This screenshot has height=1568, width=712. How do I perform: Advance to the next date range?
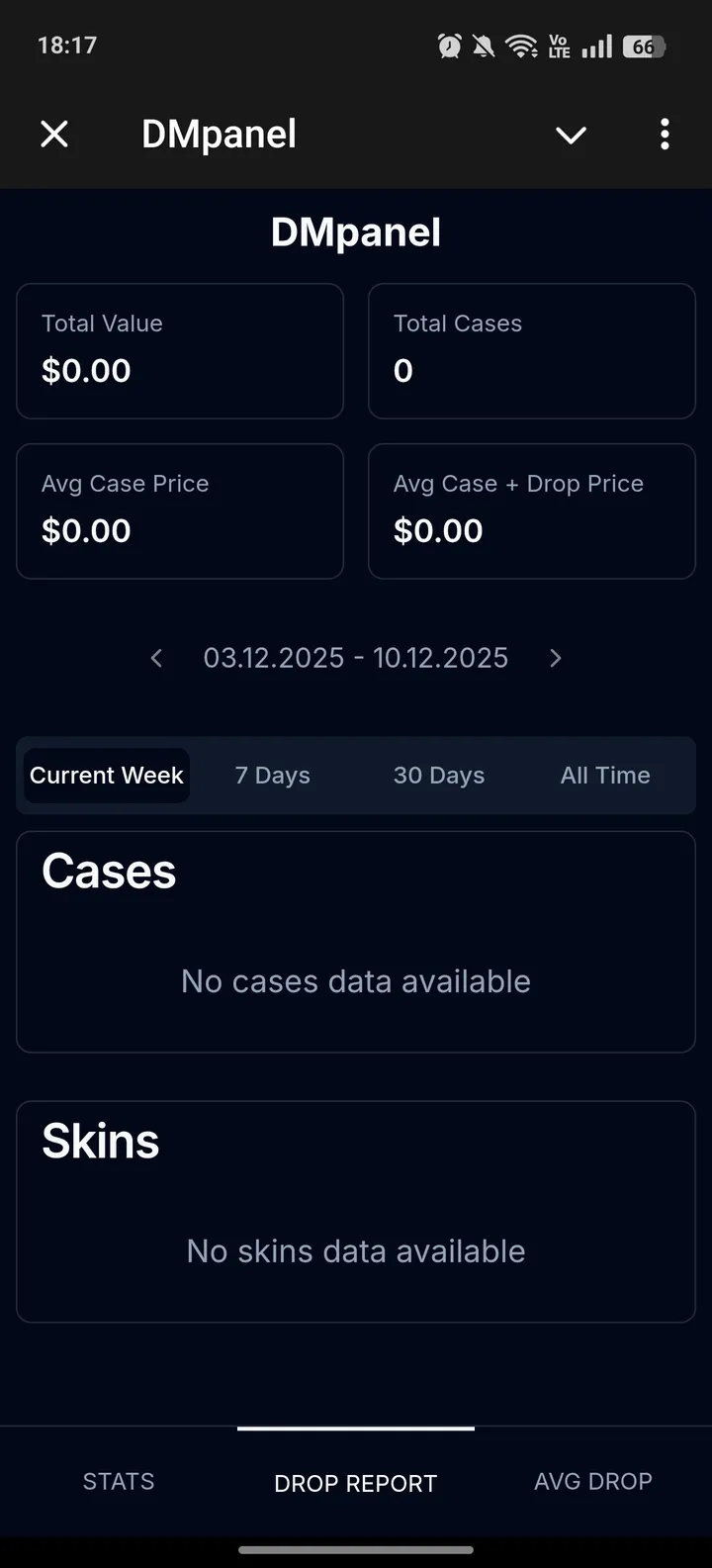click(x=556, y=658)
